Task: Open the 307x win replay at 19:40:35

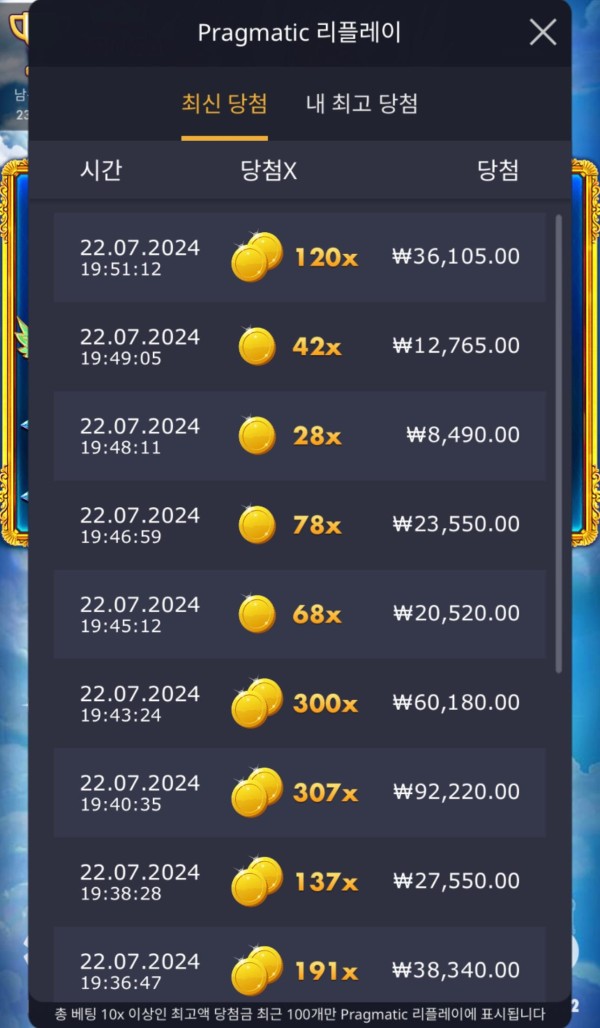Action: [299, 792]
